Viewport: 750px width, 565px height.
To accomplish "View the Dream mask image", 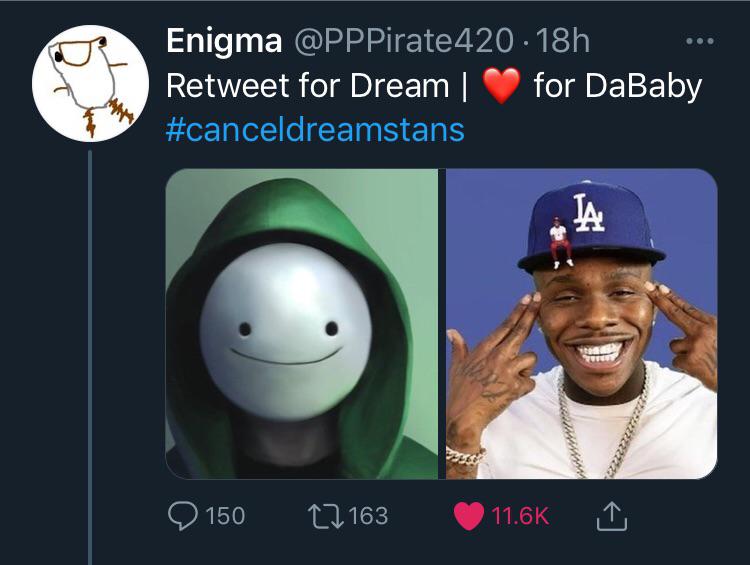I will [301, 323].
